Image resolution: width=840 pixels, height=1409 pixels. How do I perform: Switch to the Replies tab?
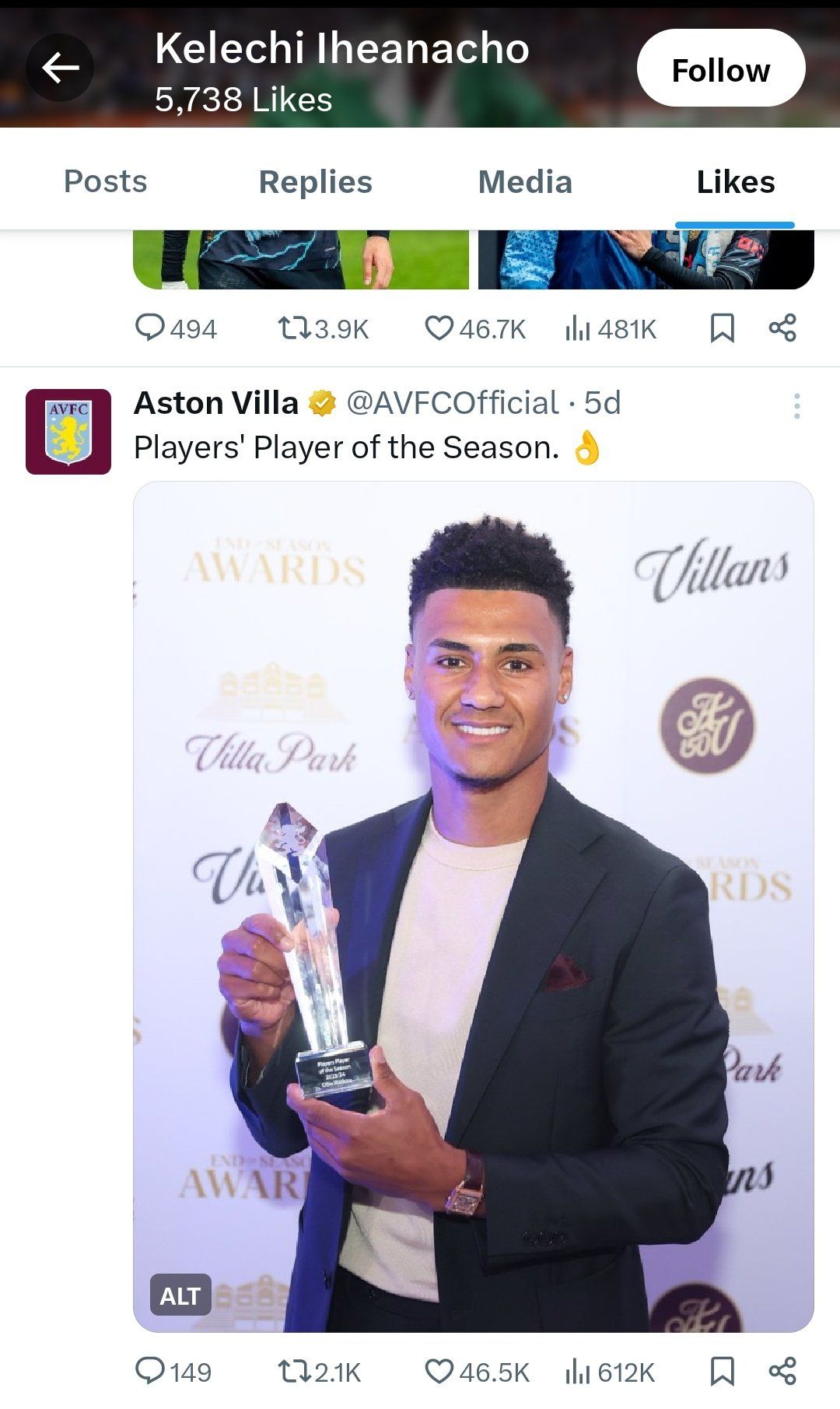tap(315, 182)
